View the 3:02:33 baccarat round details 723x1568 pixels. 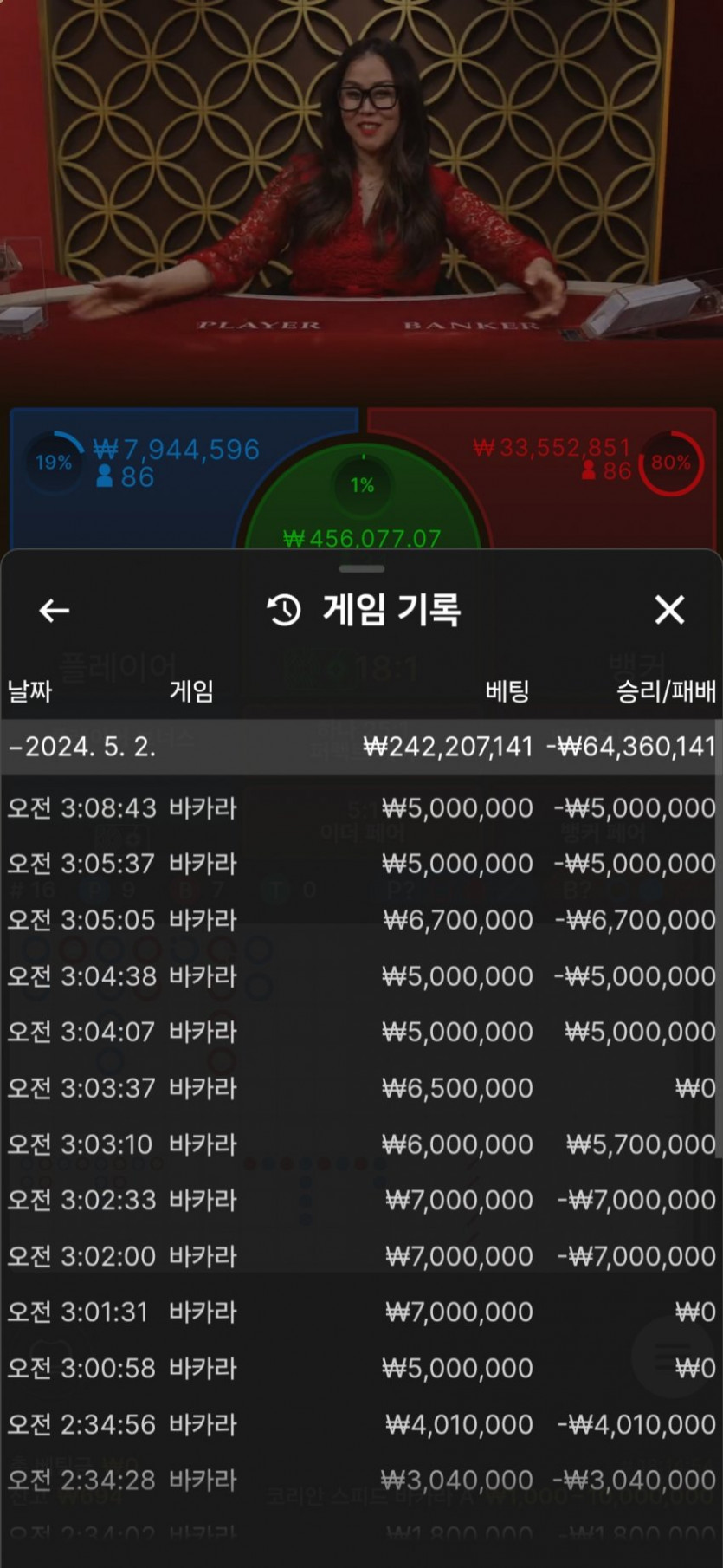coord(361,1200)
